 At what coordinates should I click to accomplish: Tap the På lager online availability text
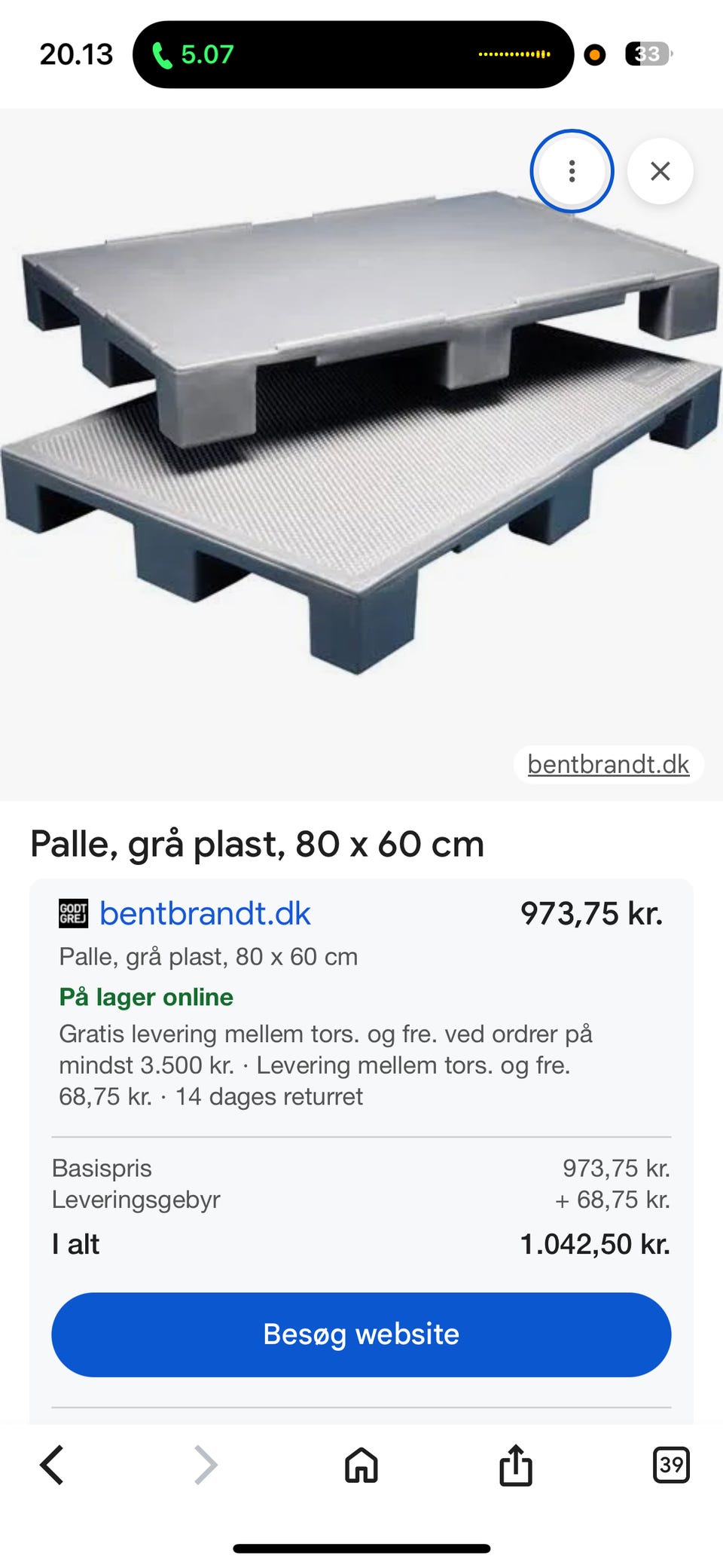(x=146, y=997)
